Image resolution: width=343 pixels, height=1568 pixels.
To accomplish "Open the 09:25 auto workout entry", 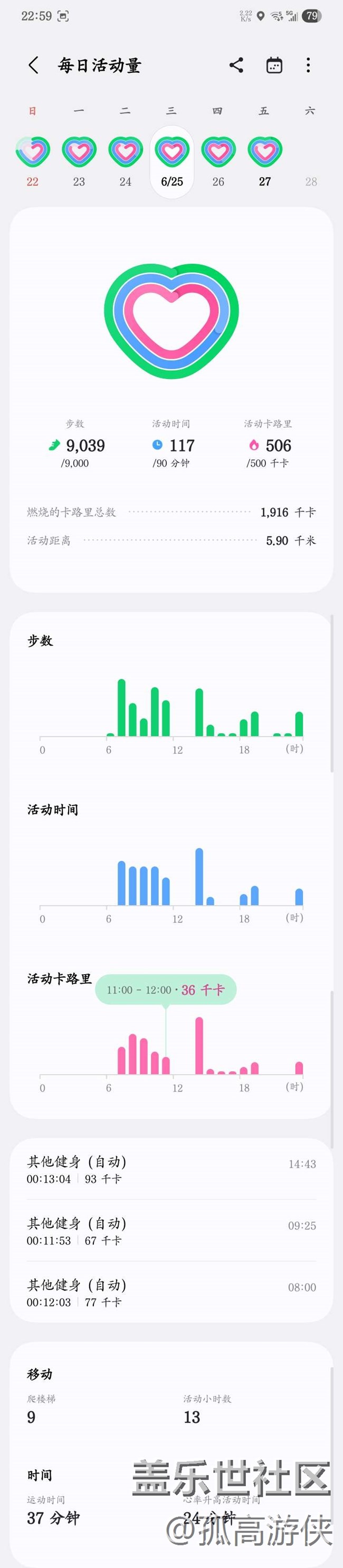I will 171,1232.
